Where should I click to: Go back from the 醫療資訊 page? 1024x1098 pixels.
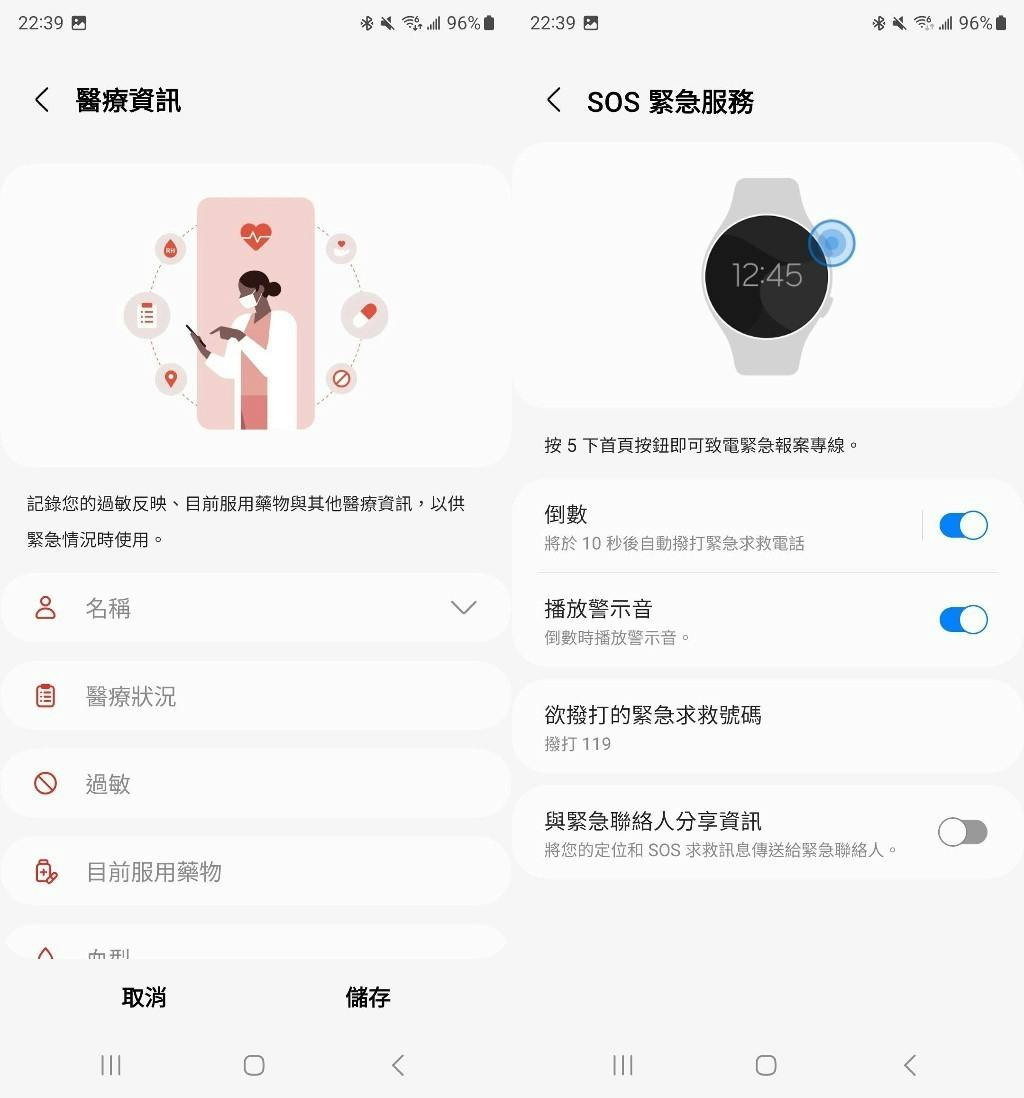[x=42, y=100]
